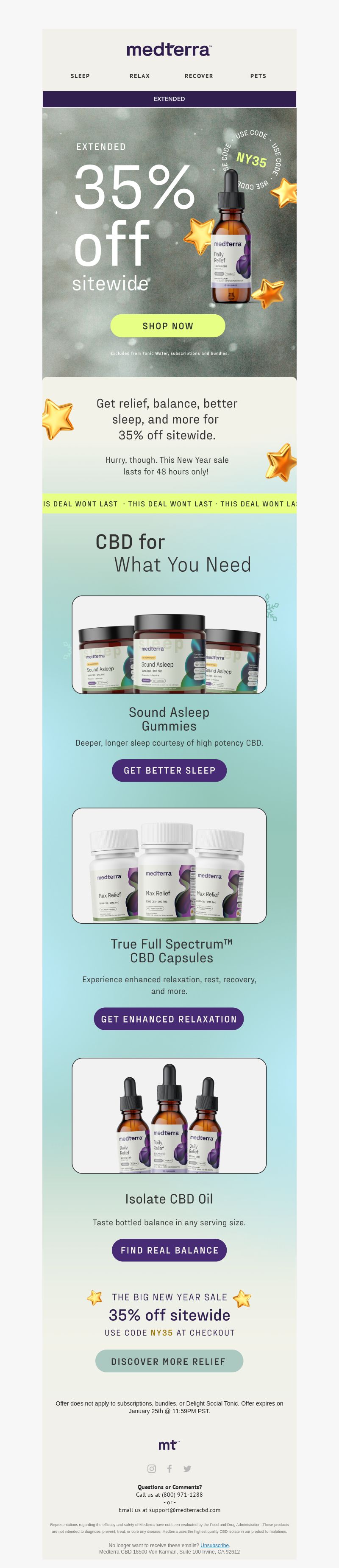Tap the Unsubscribe link
Image resolution: width=339 pixels, height=1568 pixels.
tap(215, 1545)
